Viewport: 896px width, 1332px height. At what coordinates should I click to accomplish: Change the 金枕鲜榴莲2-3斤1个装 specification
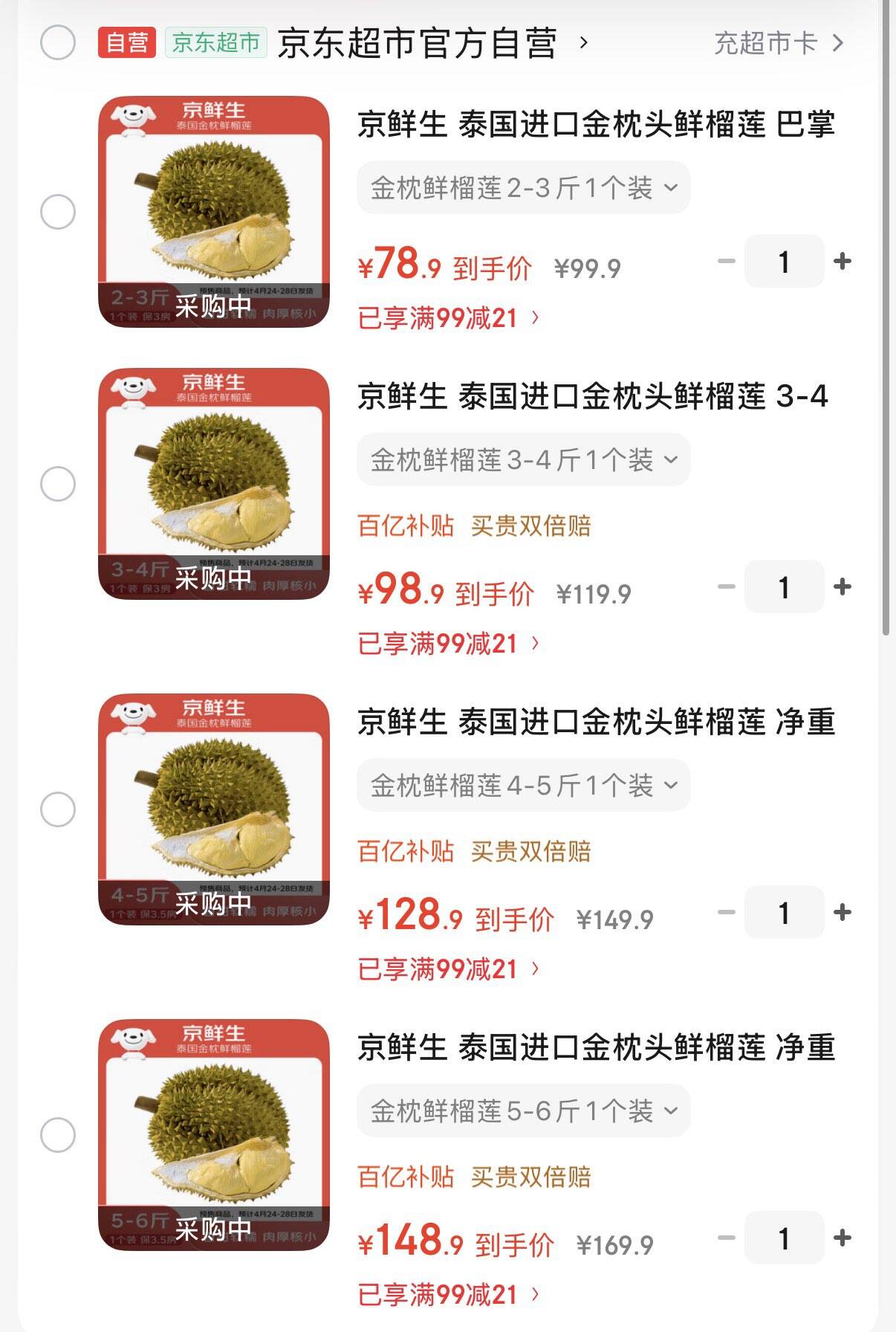[x=523, y=188]
